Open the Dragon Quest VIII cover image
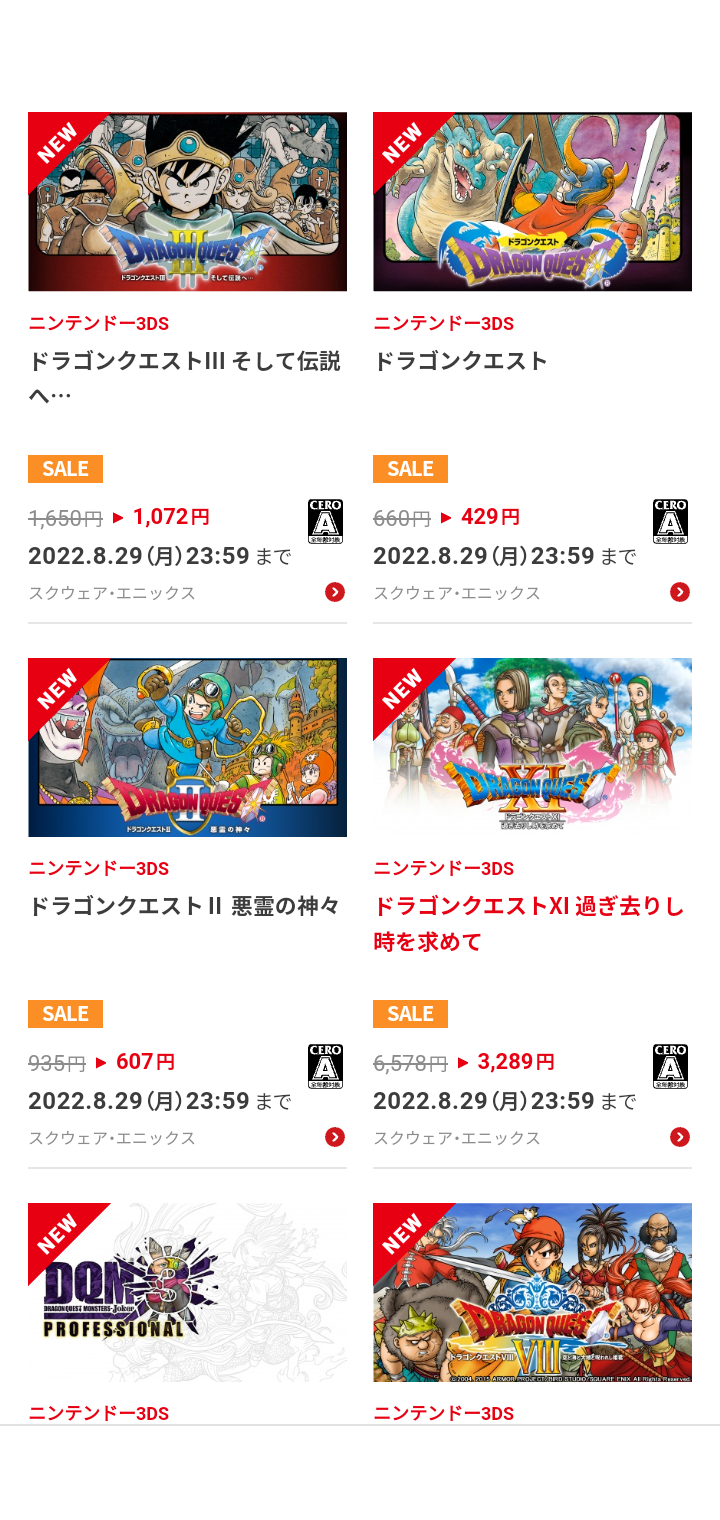 (532, 1292)
